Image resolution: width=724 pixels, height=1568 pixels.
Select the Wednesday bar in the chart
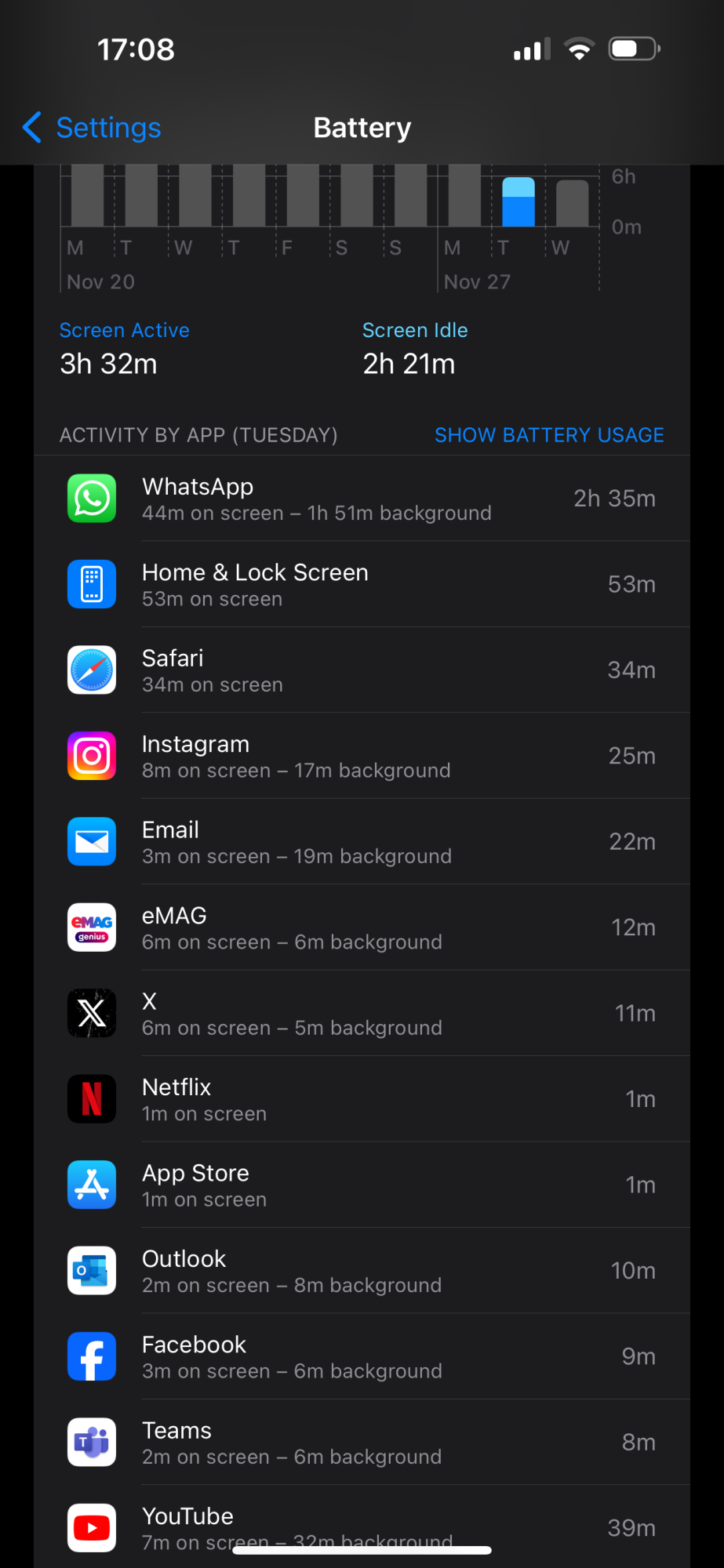click(572, 204)
